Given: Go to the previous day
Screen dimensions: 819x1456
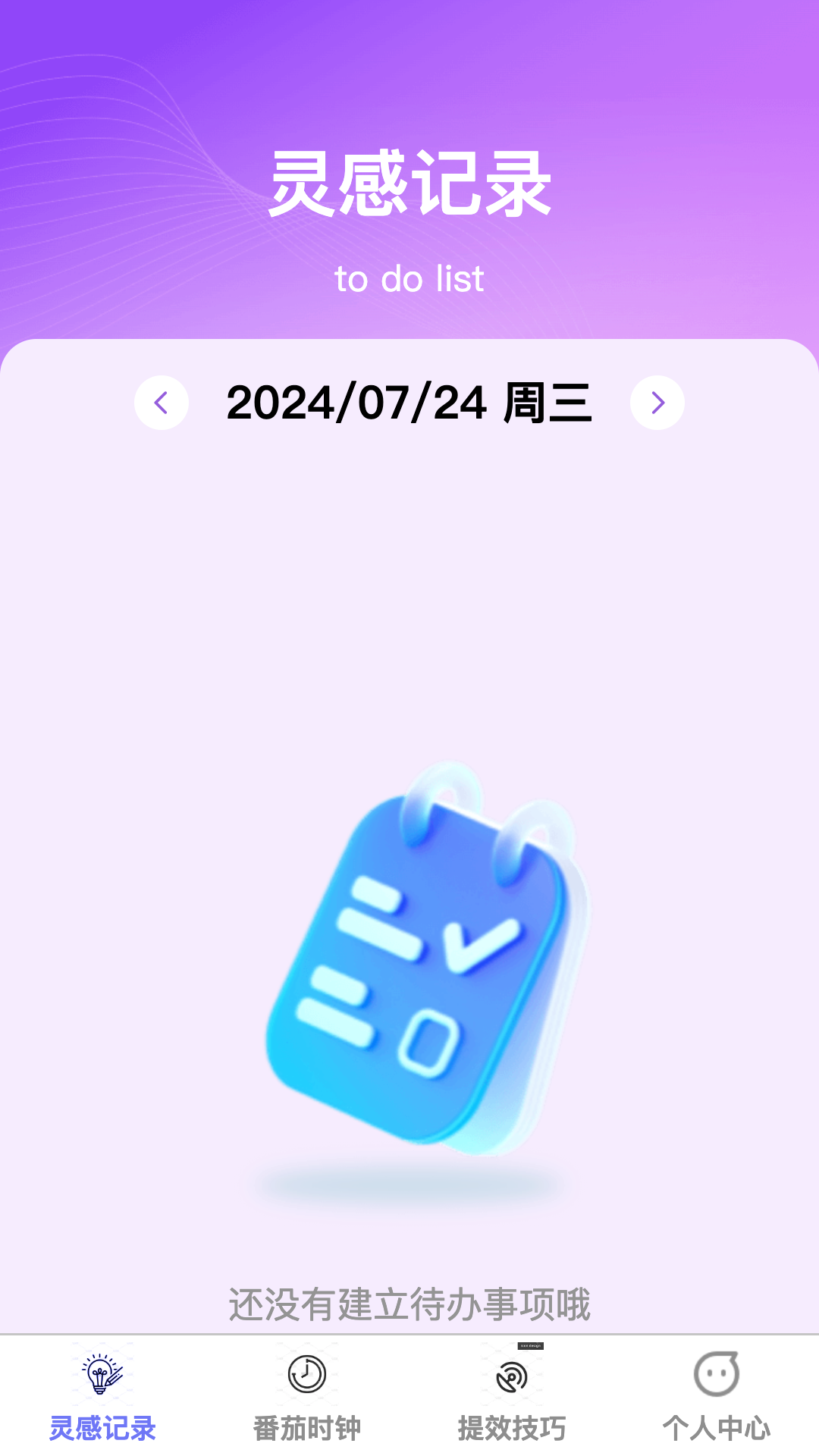Looking at the screenshot, I should click(162, 403).
